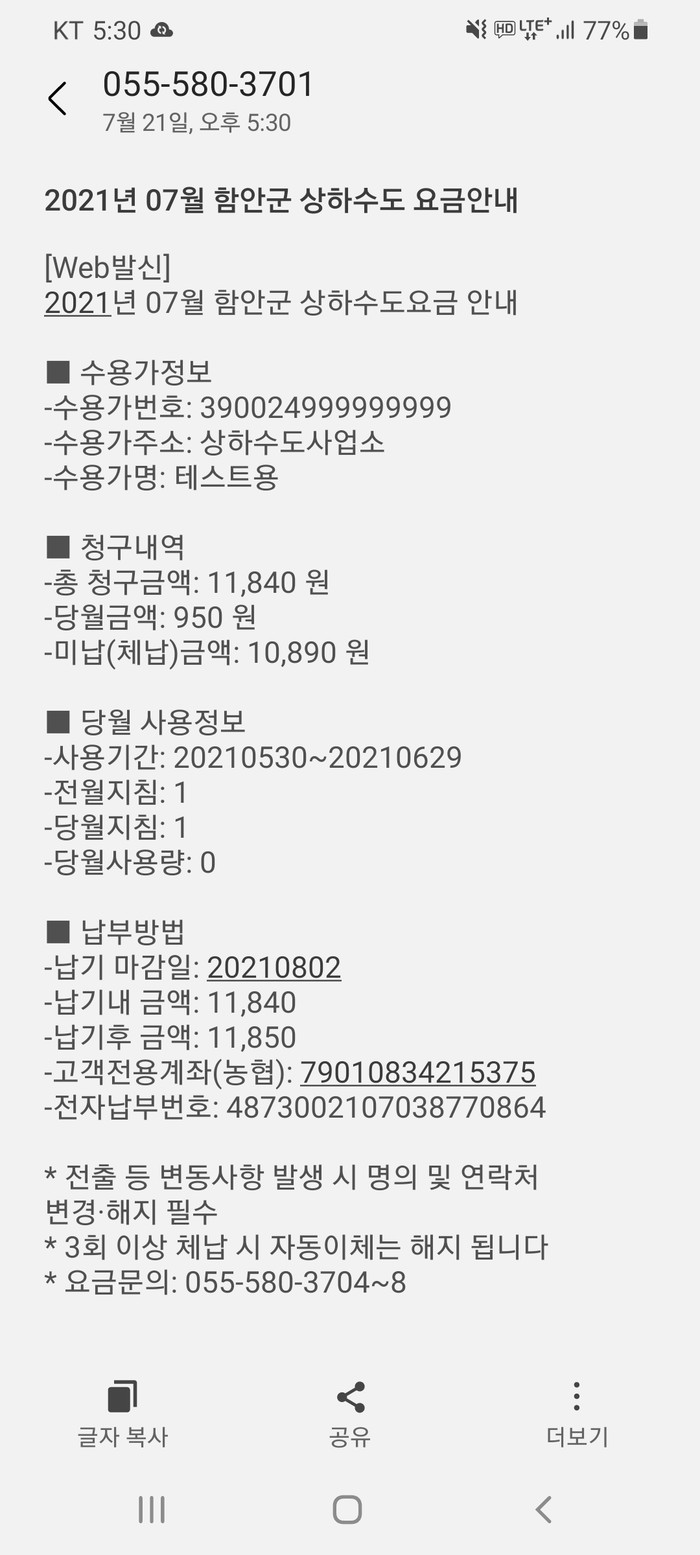Image resolution: width=700 pixels, height=1555 pixels.
Task: Open the 더보기 more options menu
Action: (x=576, y=1413)
